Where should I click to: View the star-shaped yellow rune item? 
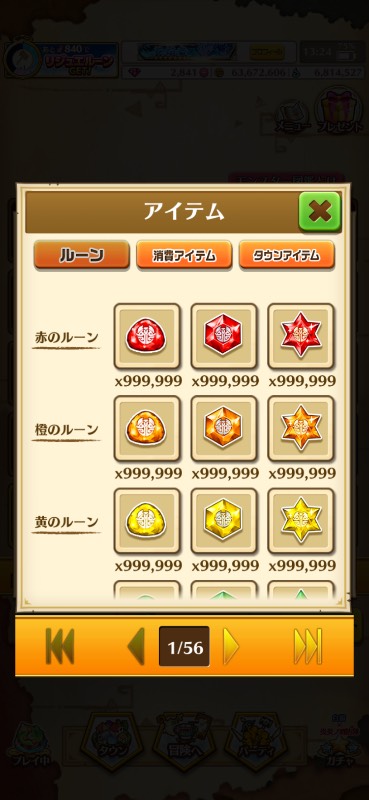tap(301, 521)
